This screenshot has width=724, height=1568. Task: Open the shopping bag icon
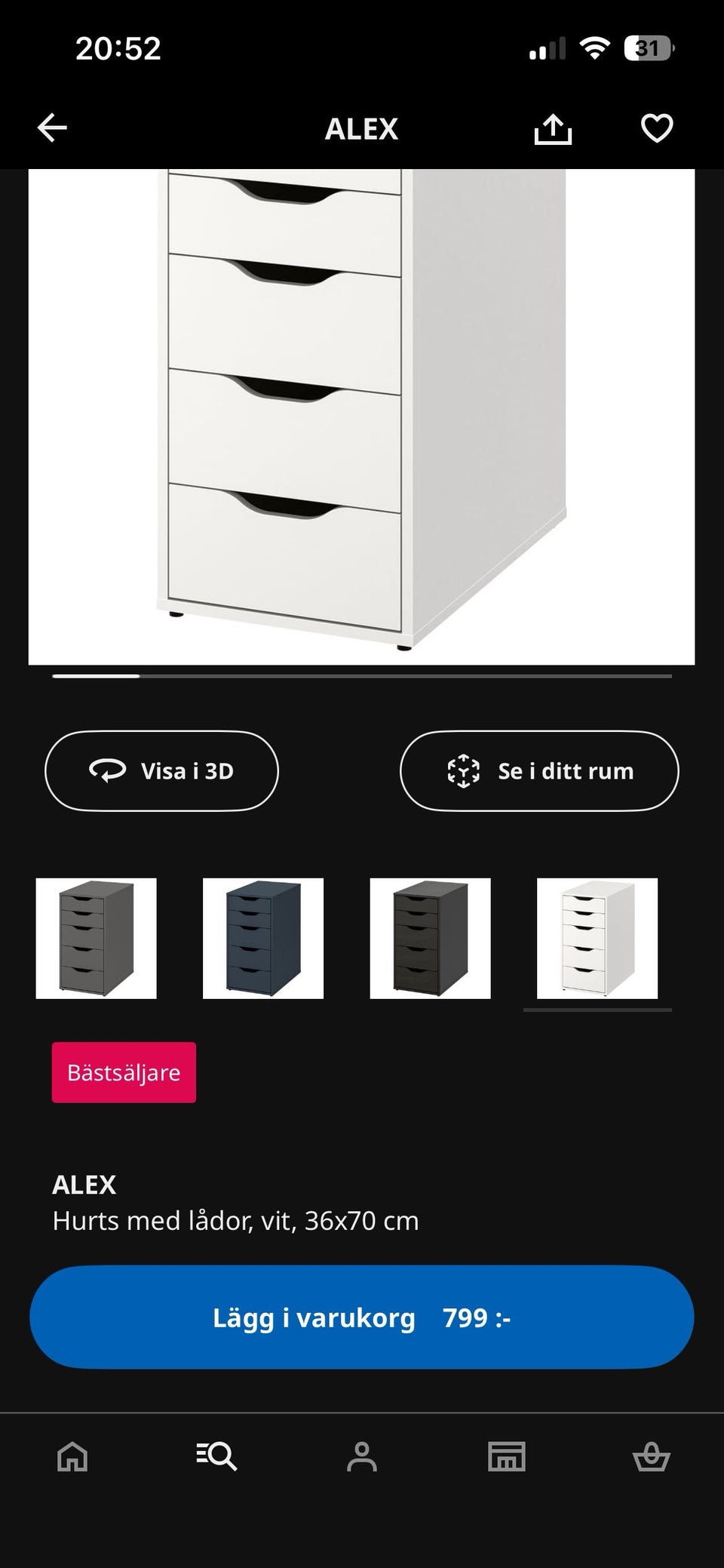point(652,1456)
